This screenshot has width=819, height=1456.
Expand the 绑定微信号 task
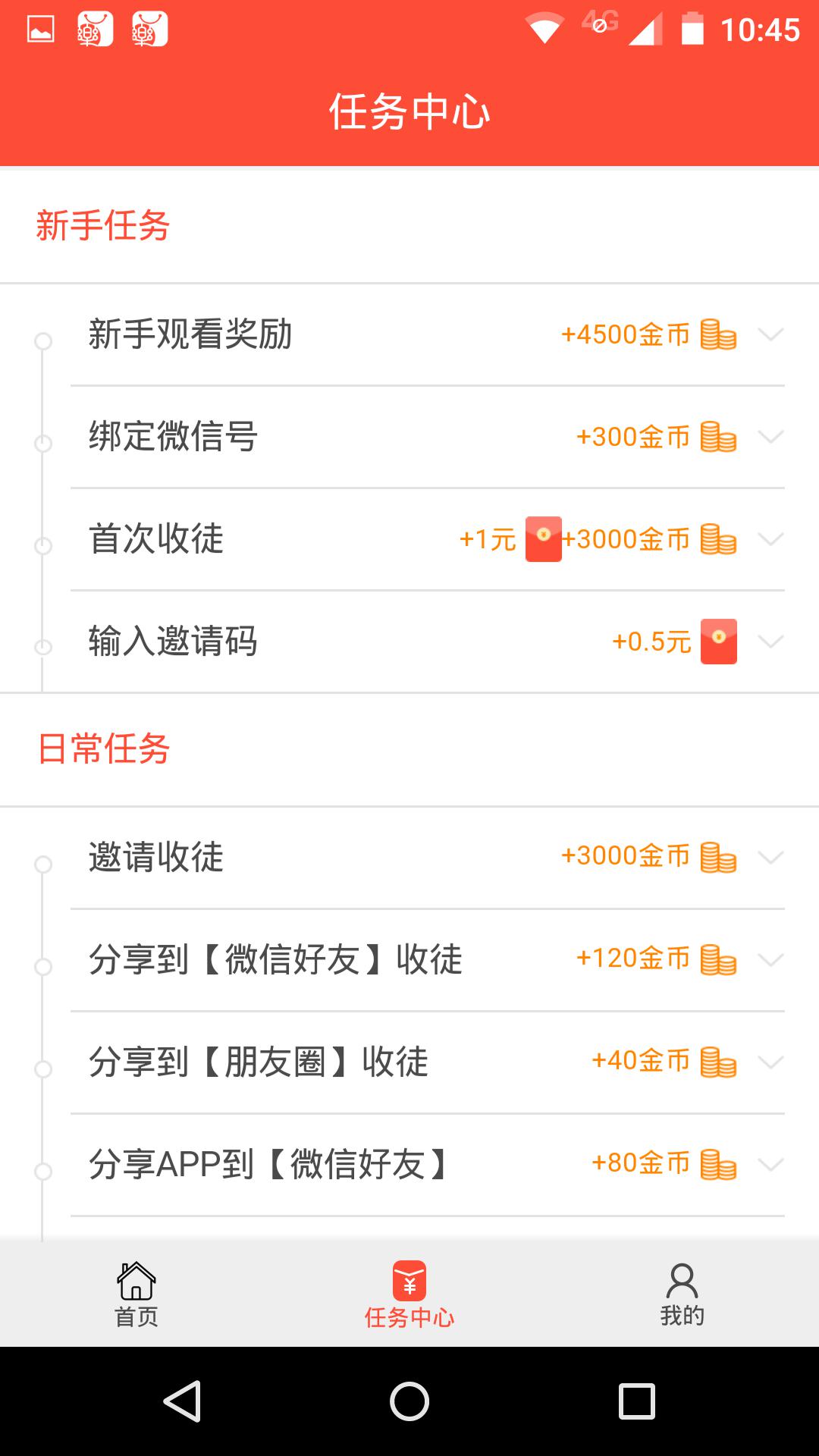pos(770,437)
